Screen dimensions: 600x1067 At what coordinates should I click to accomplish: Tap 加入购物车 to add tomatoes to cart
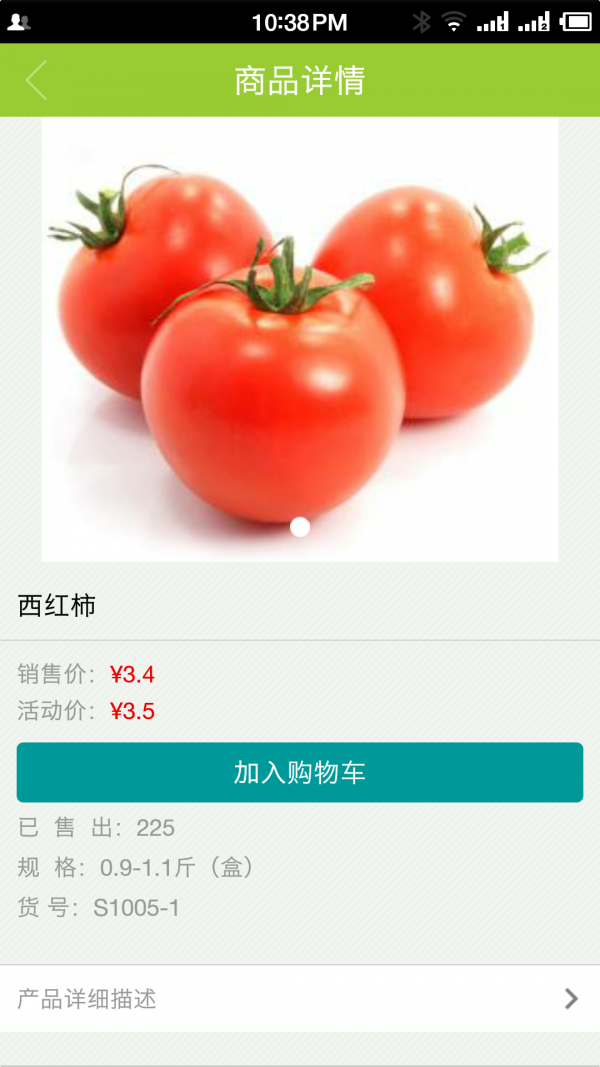pos(300,772)
